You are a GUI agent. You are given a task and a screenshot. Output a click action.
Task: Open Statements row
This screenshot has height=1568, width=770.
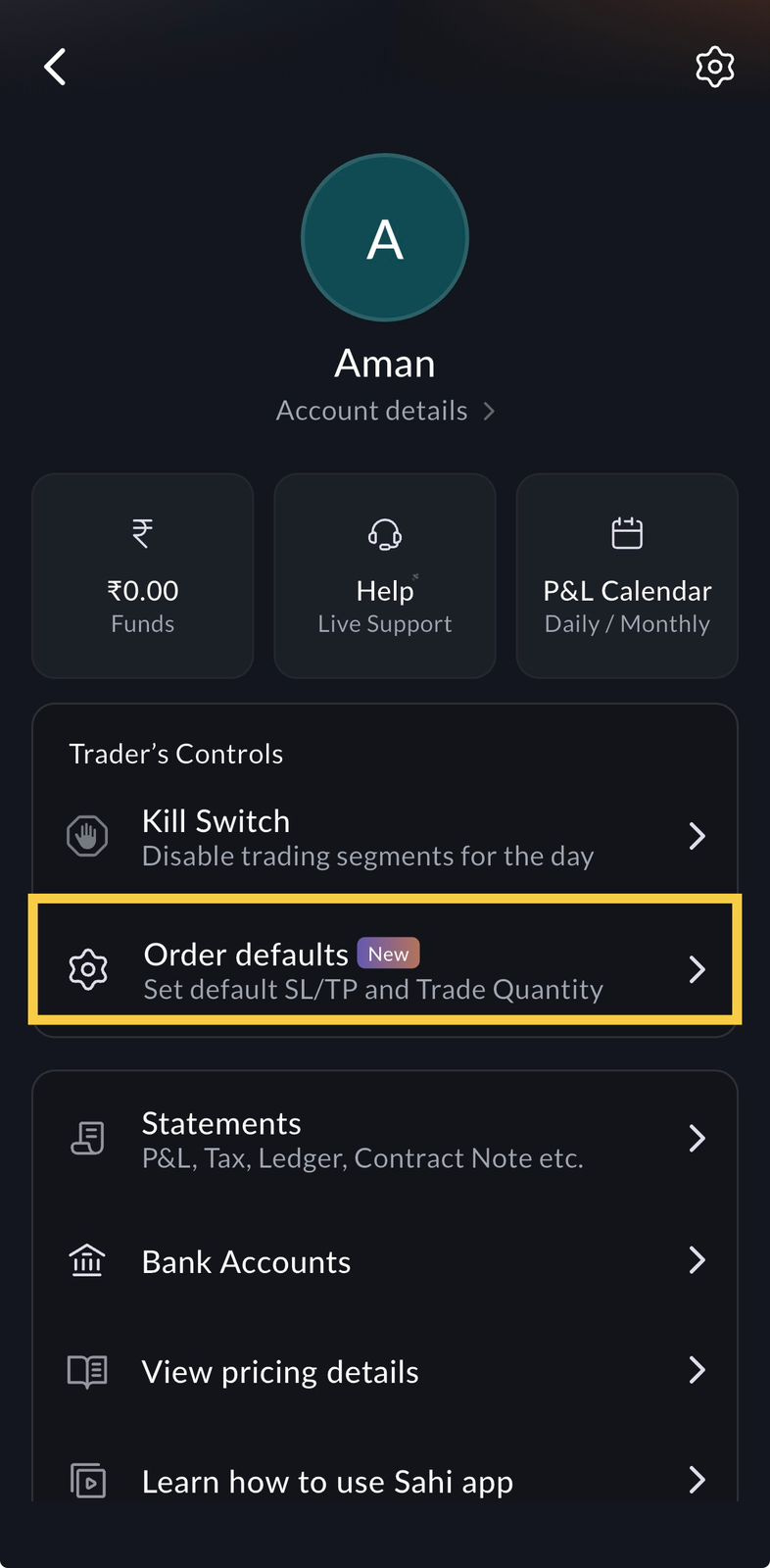coord(385,1139)
